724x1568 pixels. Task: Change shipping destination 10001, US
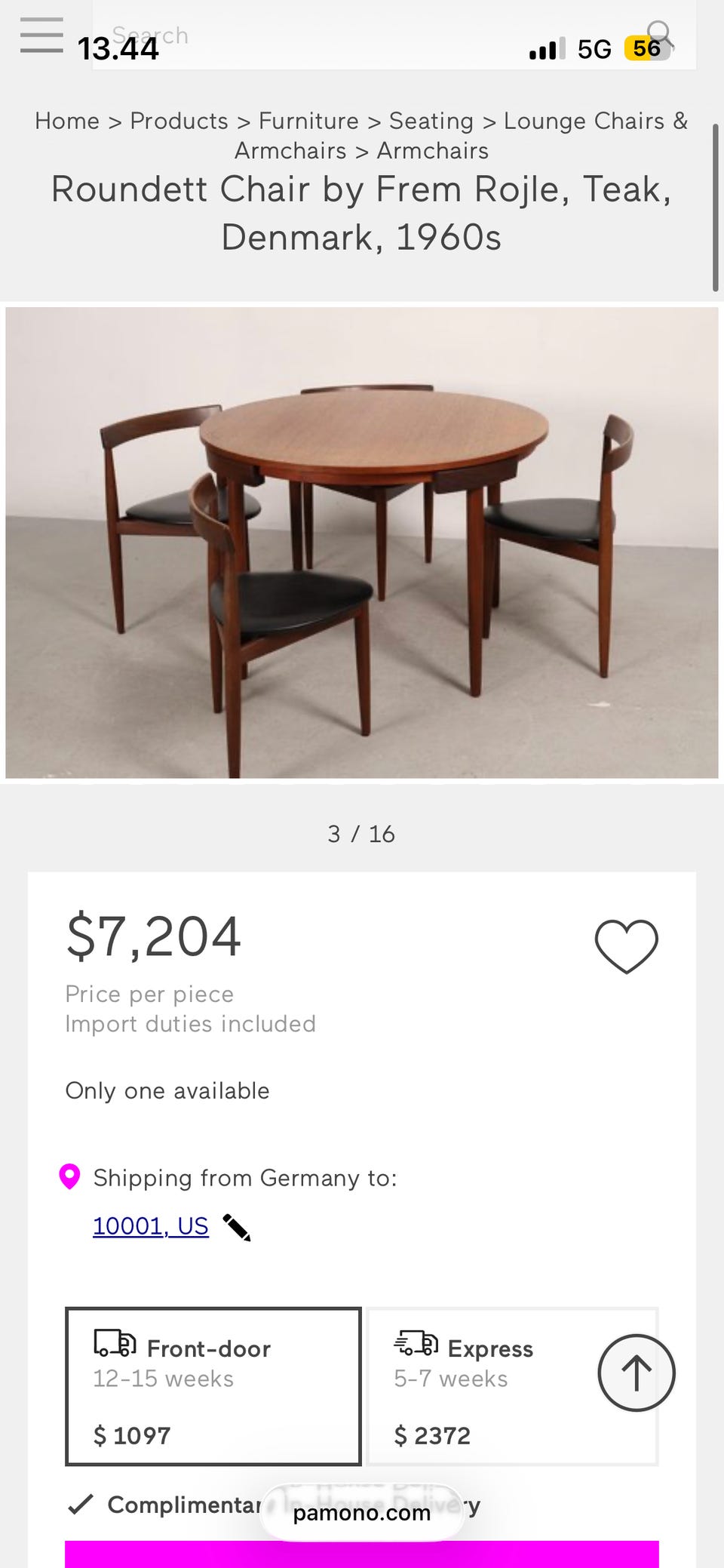150,1226
